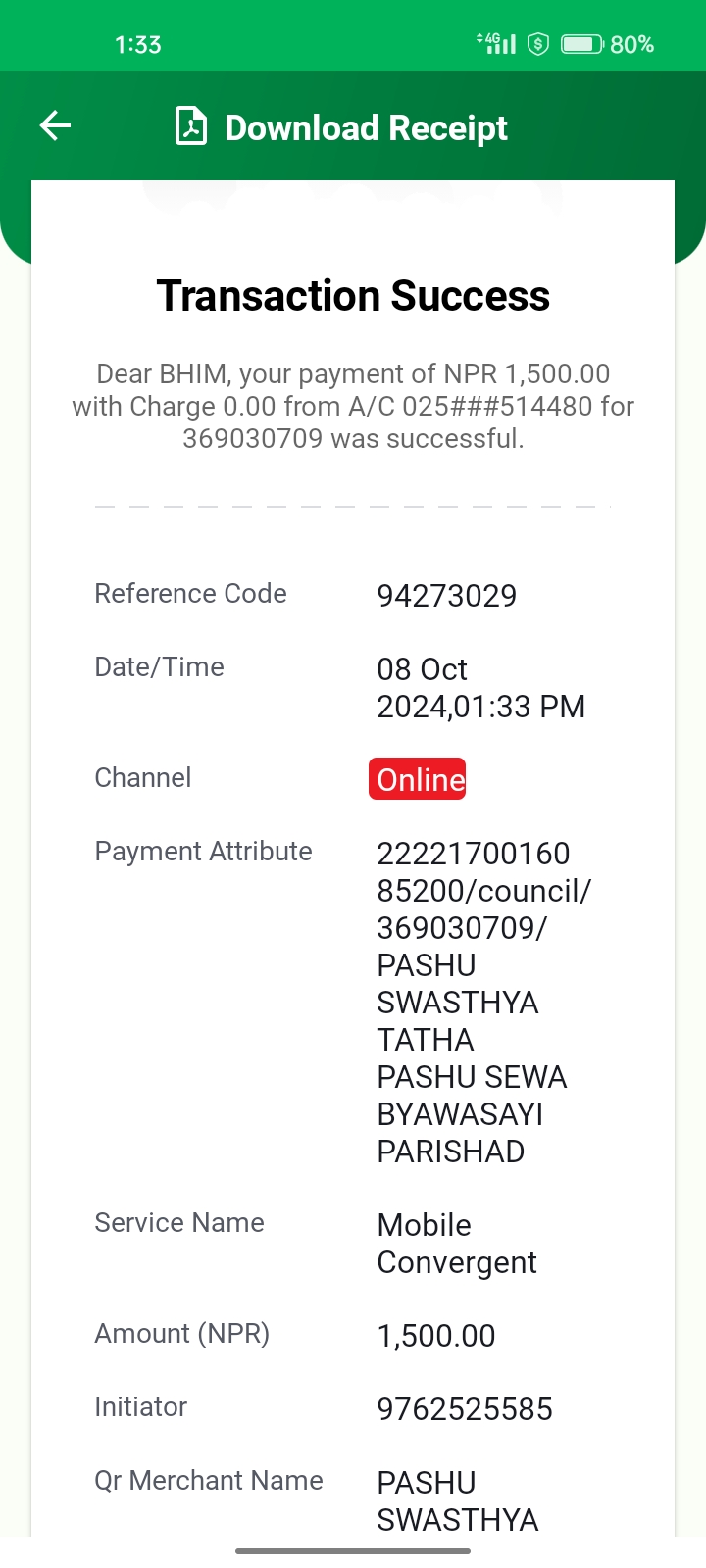Image resolution: width=706 pixels, height=1568 pixels.
Task: Go back using the arrow icon
Action: pos(55,125)
